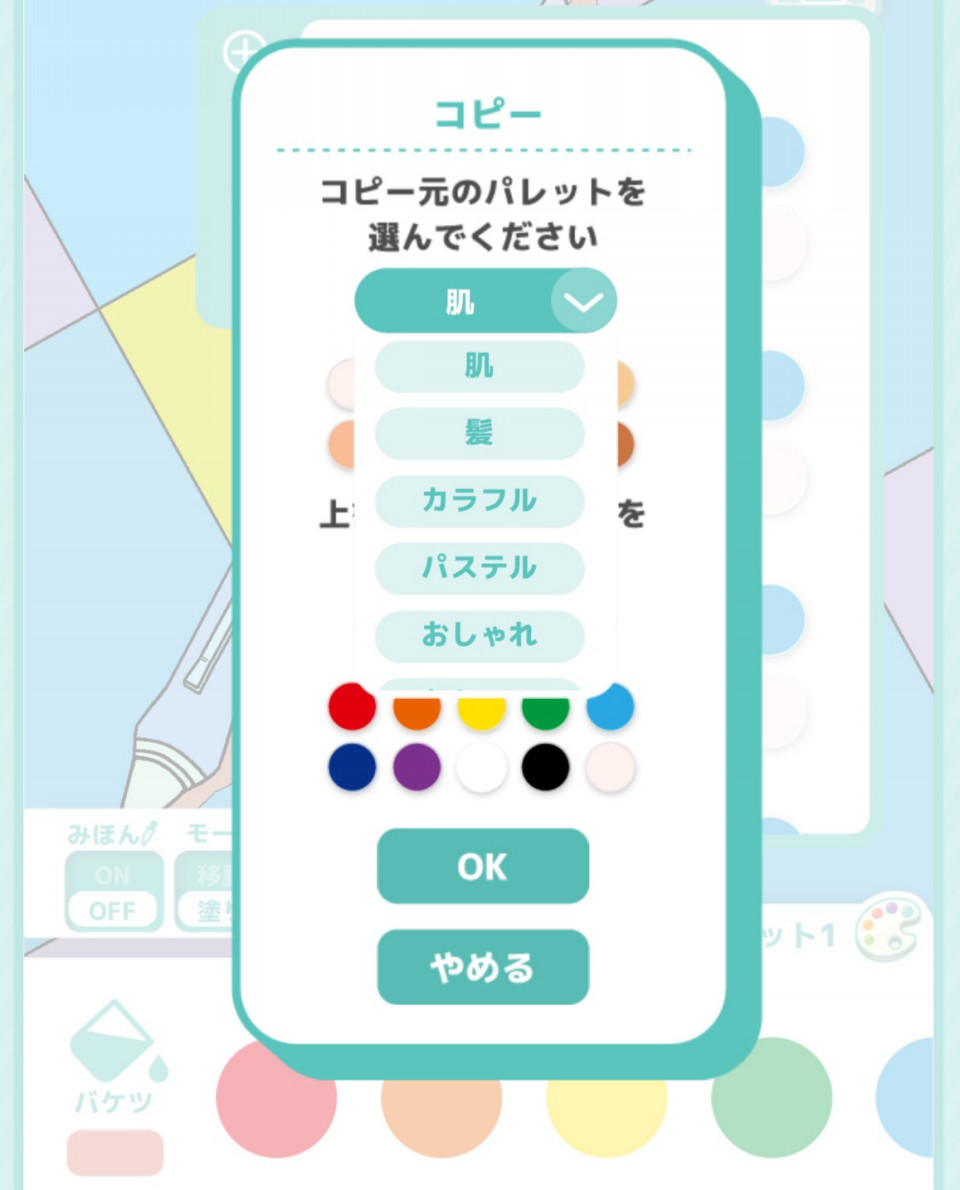Select 髪 palette option
This screenshot has width=960, height=1190.
[x=479, y=434]
